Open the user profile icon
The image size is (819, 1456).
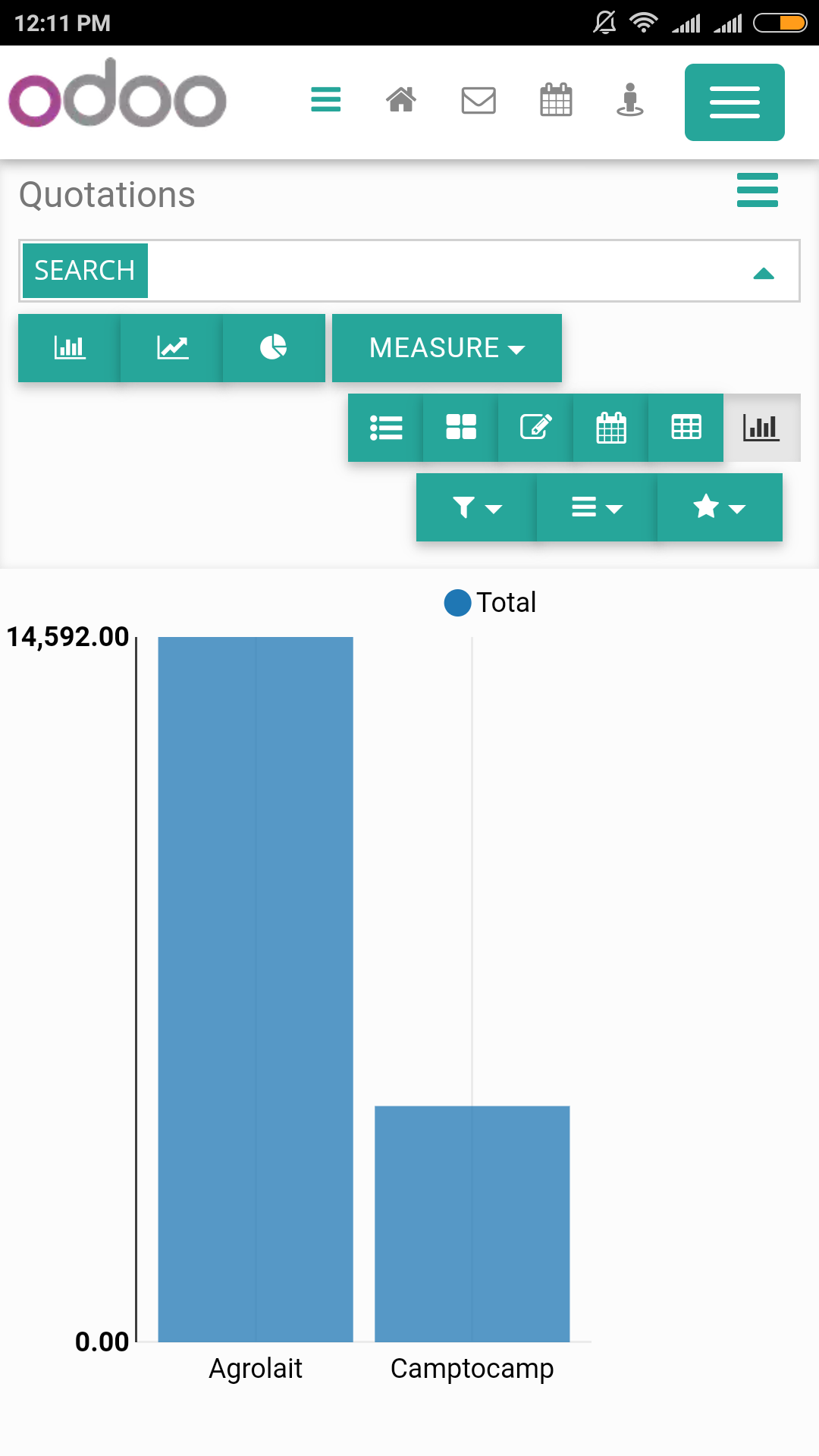click(x=630, y=99)
